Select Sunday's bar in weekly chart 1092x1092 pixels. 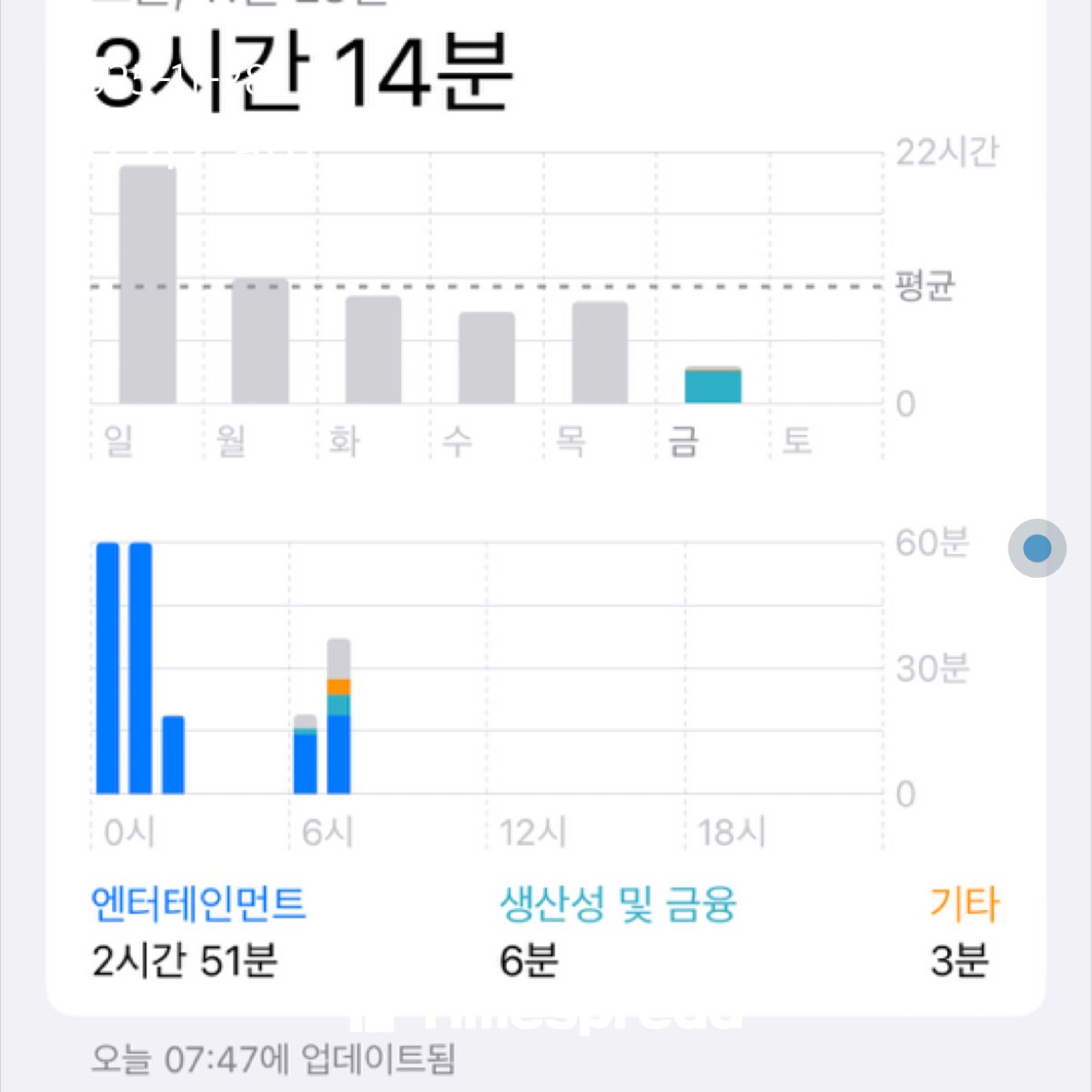(x=147, y=285)
